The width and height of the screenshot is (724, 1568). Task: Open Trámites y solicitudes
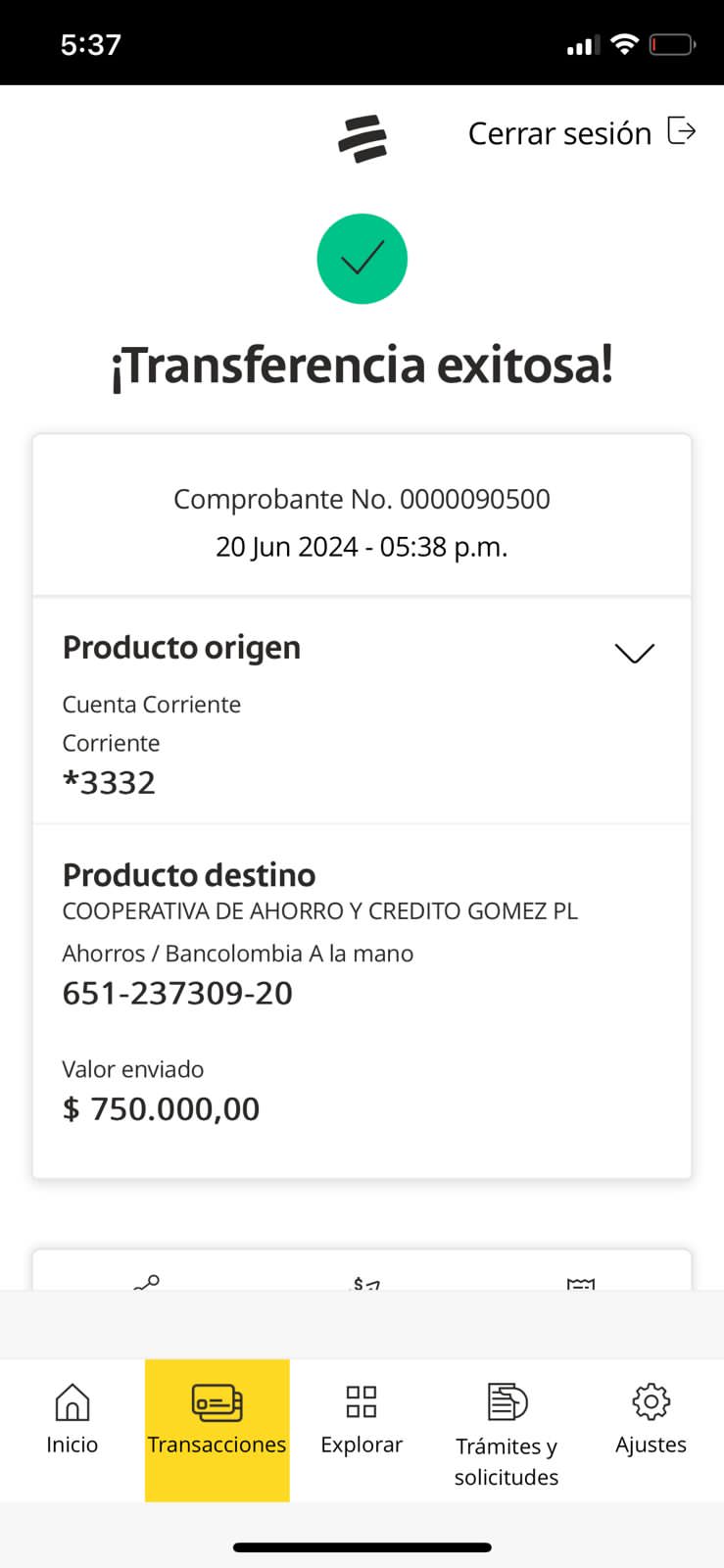tap(507, 1431)
